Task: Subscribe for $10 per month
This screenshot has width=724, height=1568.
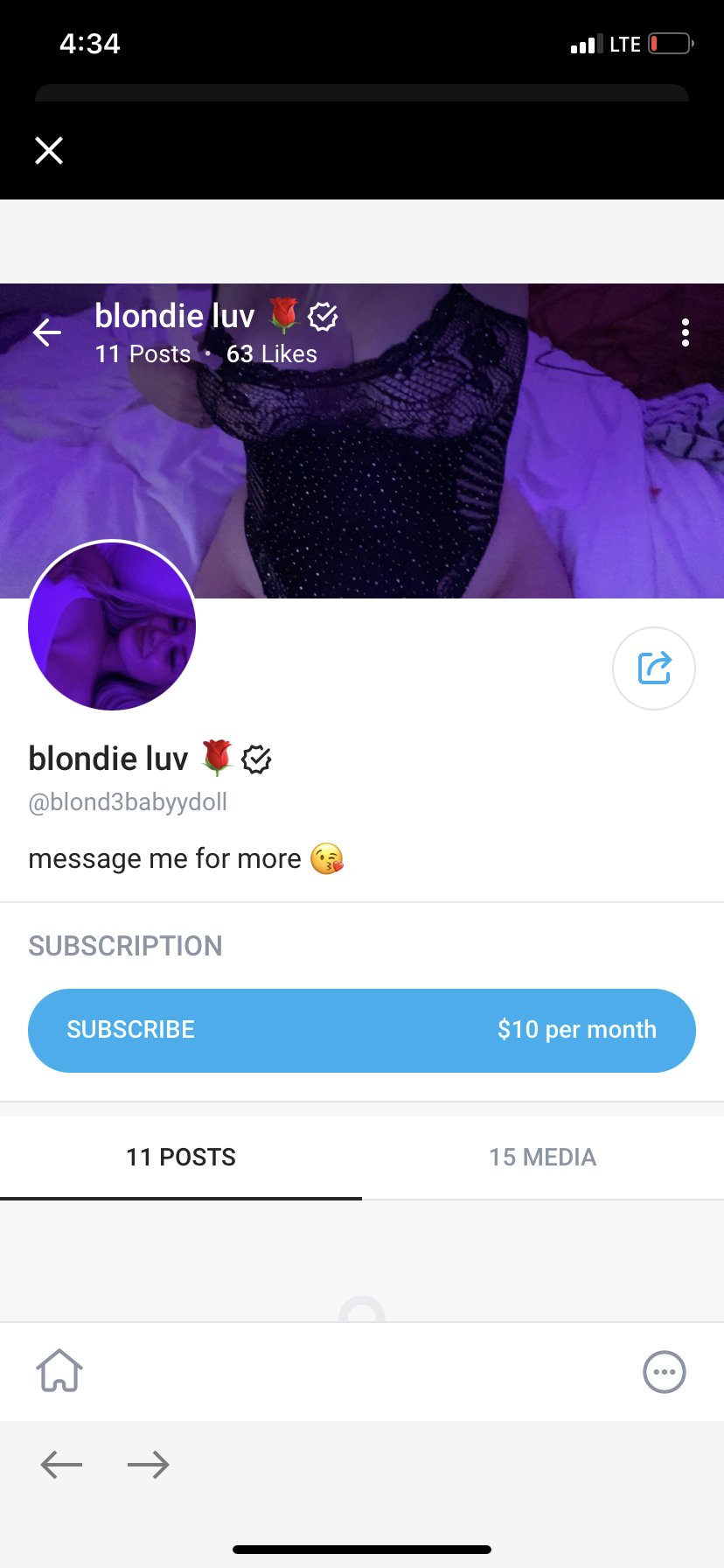Action: tap(362, 1030)
